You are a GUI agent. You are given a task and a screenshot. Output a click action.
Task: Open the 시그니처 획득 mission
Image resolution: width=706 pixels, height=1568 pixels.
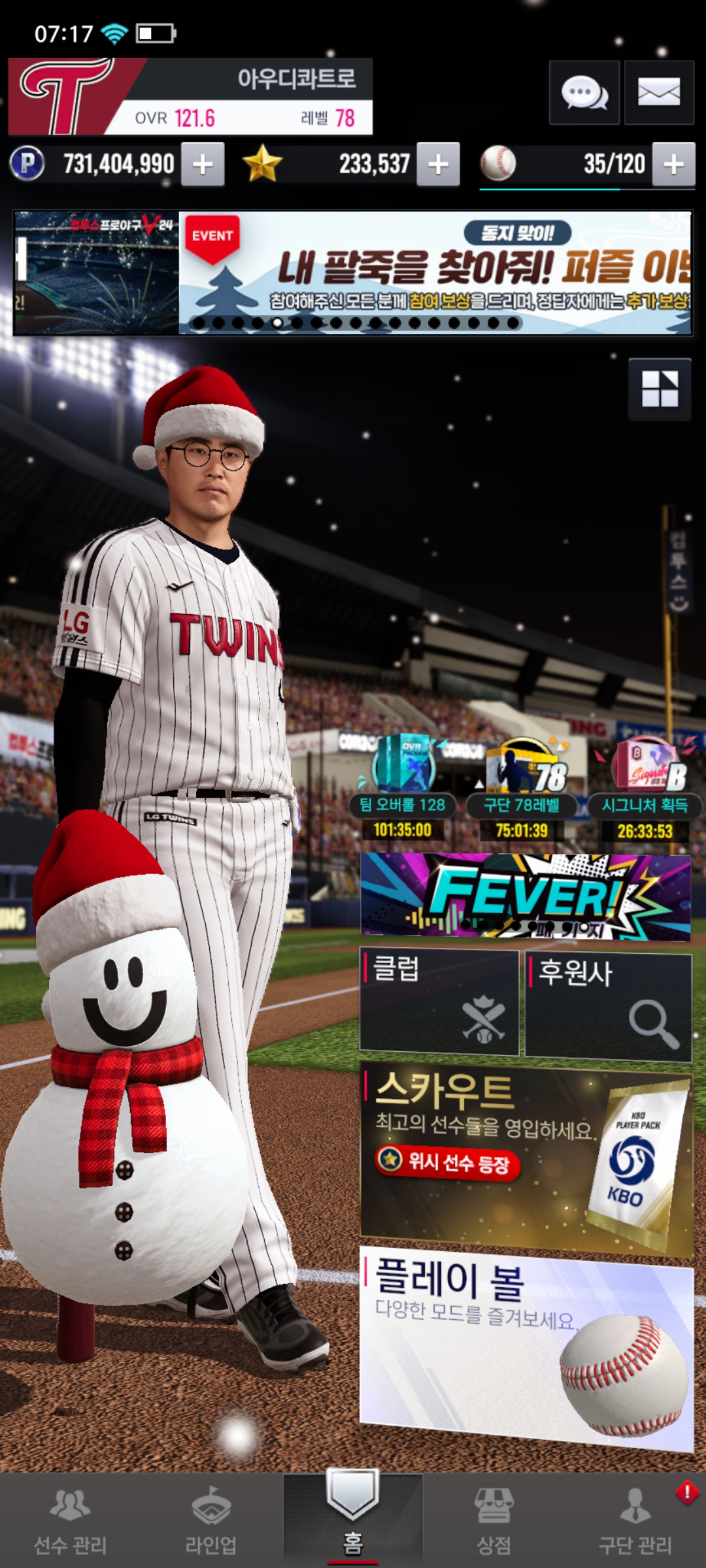click(x=645, y=791)
